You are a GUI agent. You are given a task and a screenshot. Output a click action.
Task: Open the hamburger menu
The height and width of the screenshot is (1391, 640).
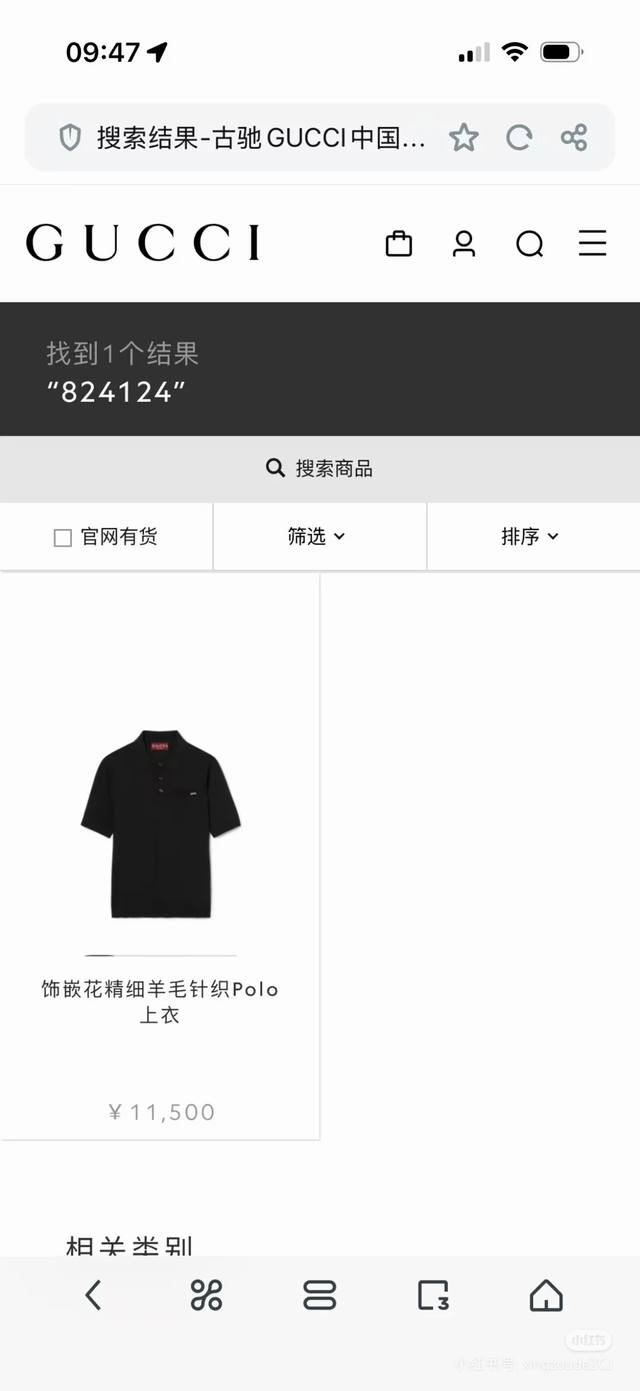593,243
